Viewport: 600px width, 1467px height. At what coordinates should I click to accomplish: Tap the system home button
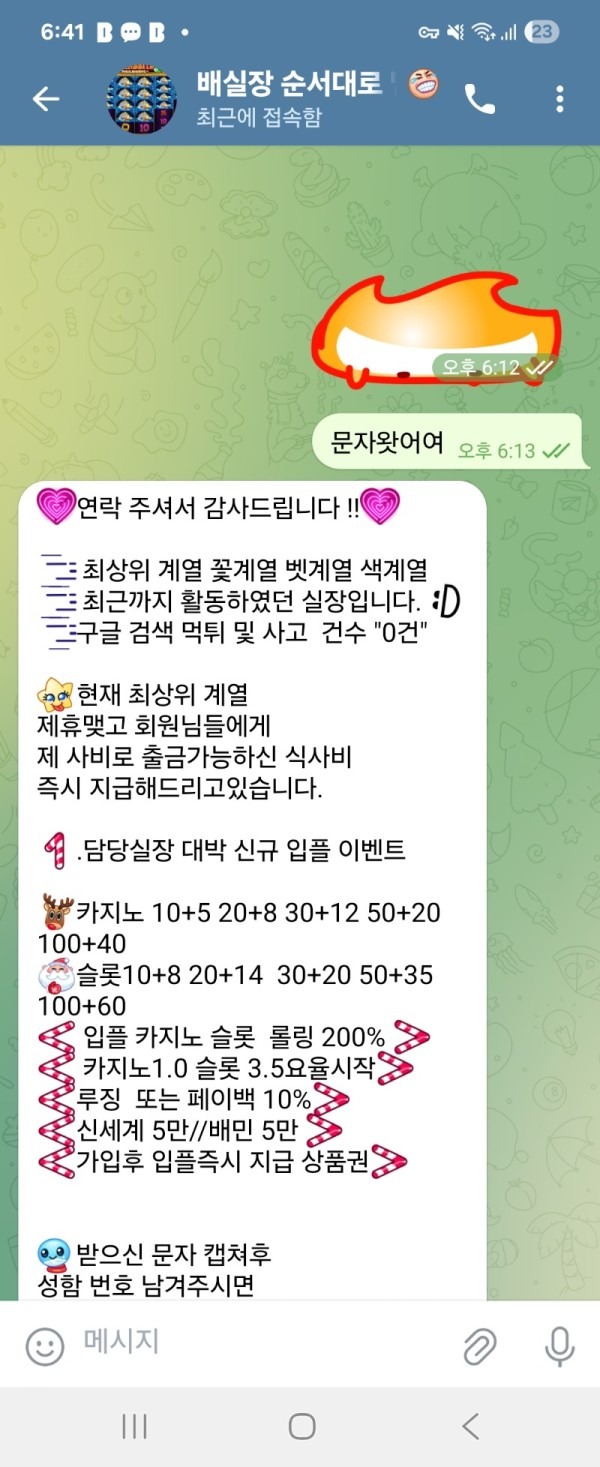pos(301,1426)
